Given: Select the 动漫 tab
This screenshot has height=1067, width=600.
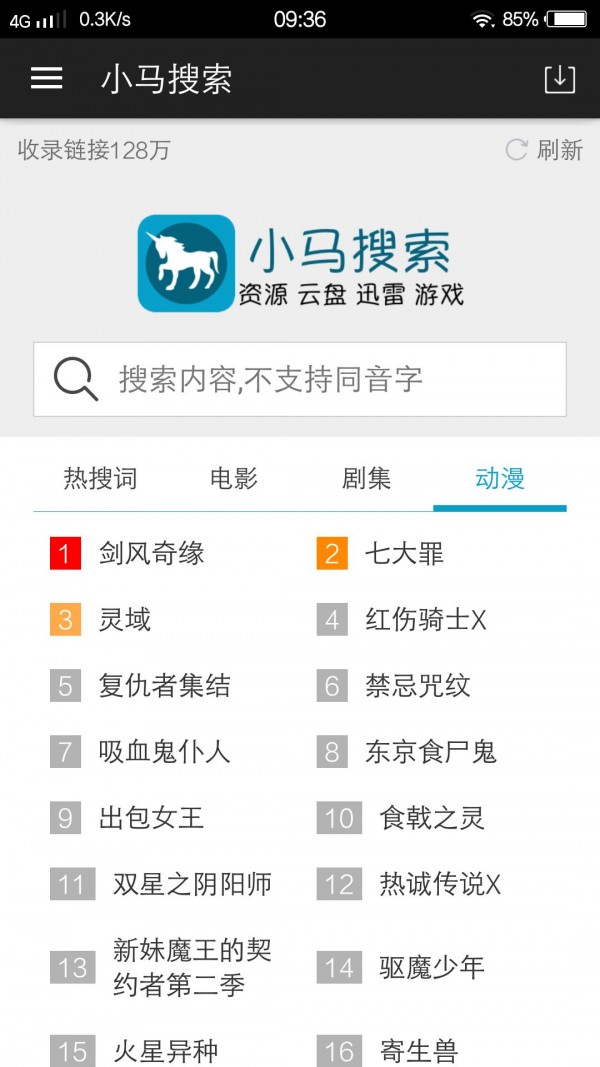Looking at the screenshot, I should tap(499, 479).
